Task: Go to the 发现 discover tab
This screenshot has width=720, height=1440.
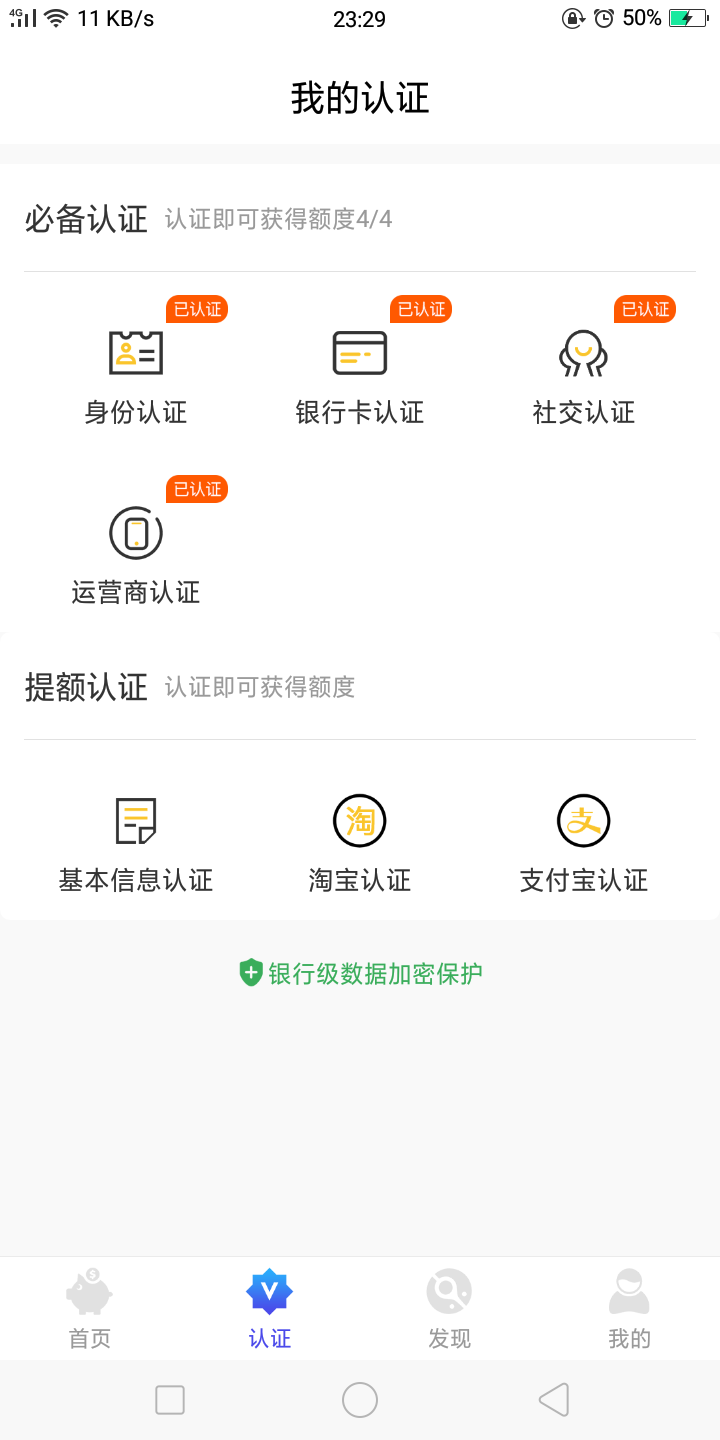Action: (450, 1308)
